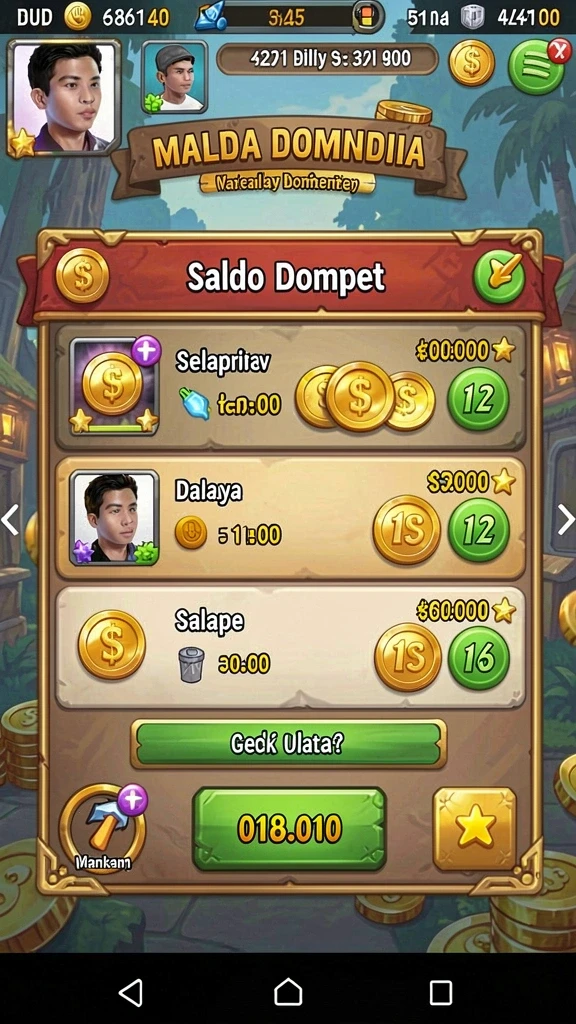This screenshot has height=1024, width=576.
Task: Select the 1S coin in Dalaya row
Action: 408,530
